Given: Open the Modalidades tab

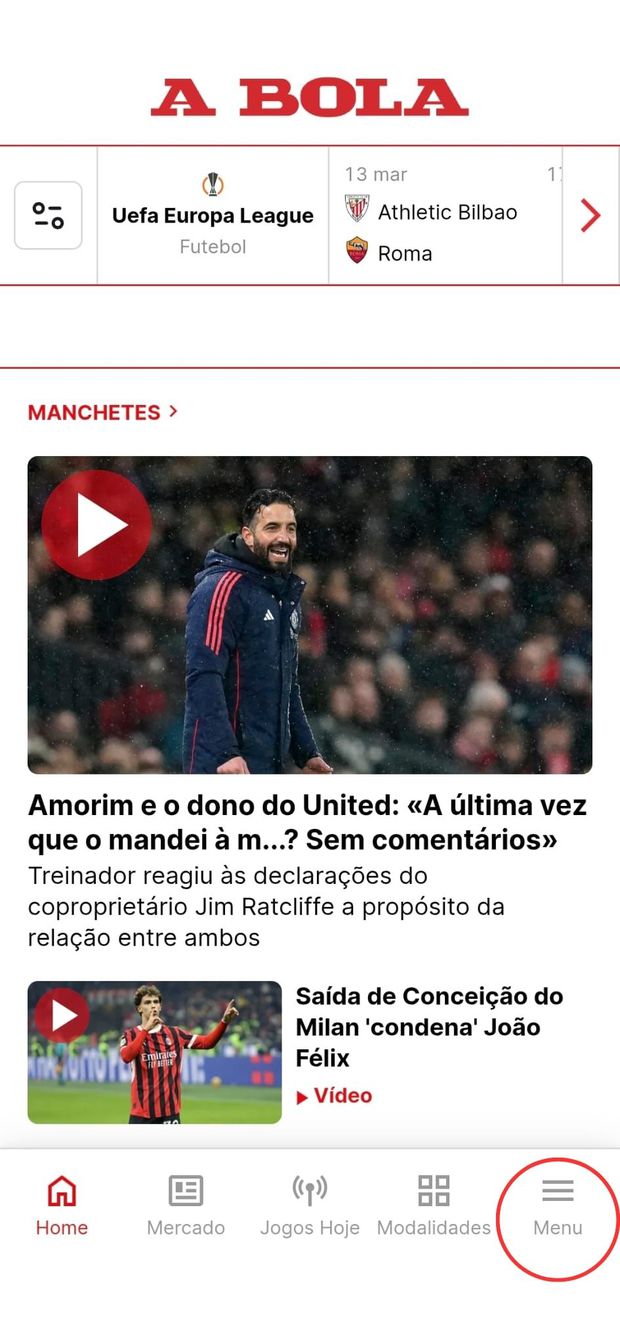Looking at the screenshot, I should (x=434, y=1206).
